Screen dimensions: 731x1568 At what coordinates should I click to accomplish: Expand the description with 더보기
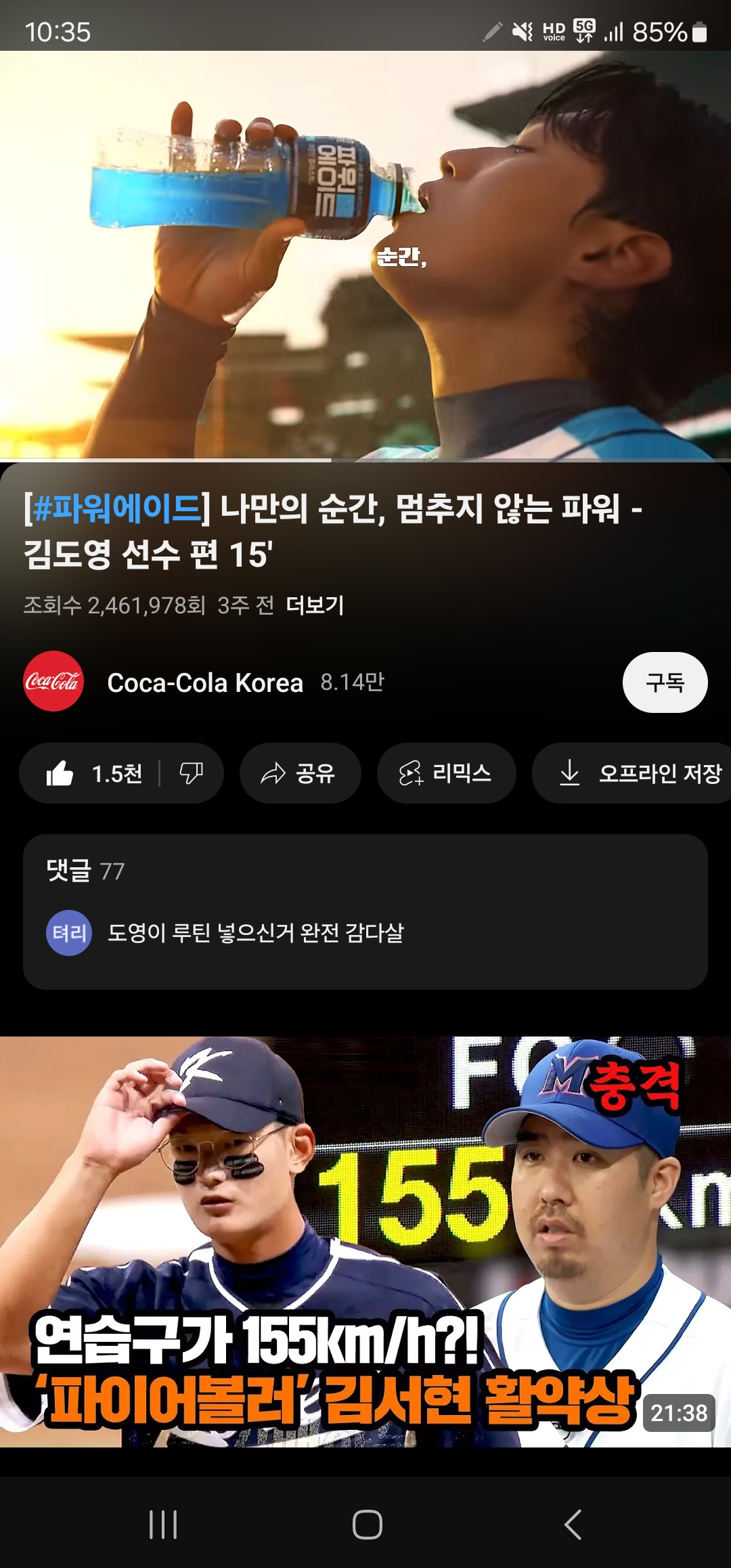[315, 605]
